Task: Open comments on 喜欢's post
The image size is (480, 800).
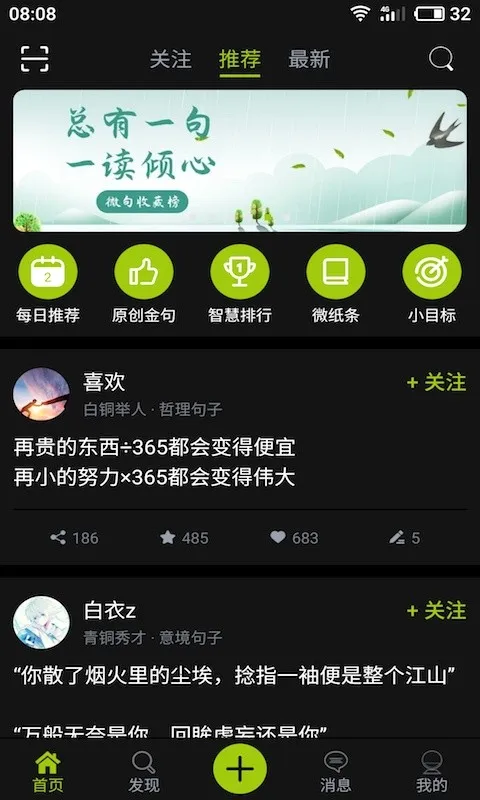Action: [x=404, y=538]
